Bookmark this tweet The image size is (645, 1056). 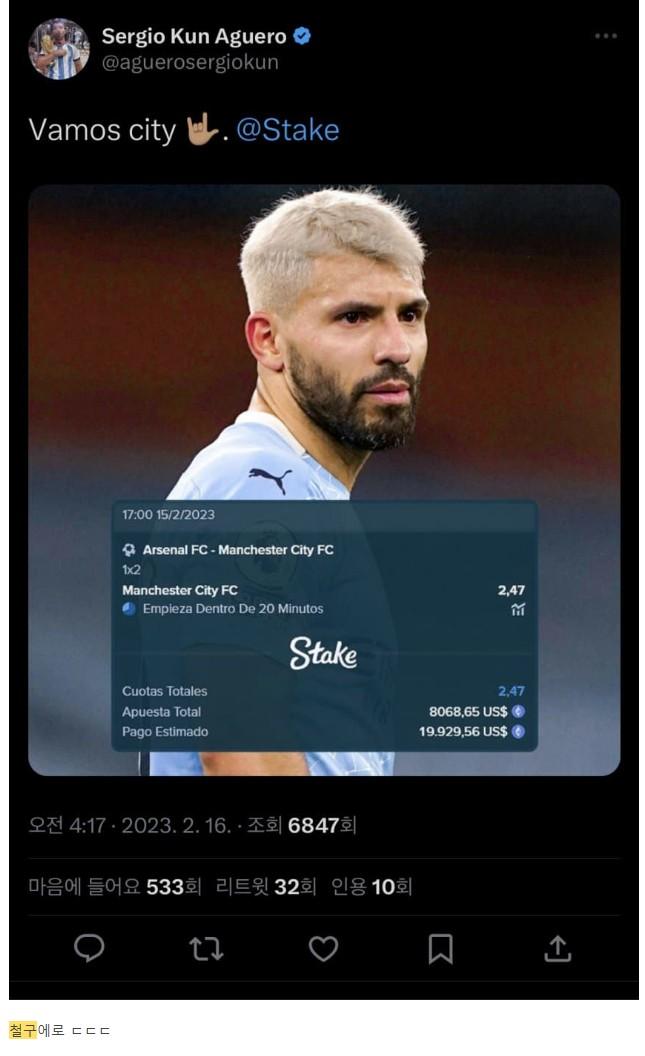[x=440, y=948]
